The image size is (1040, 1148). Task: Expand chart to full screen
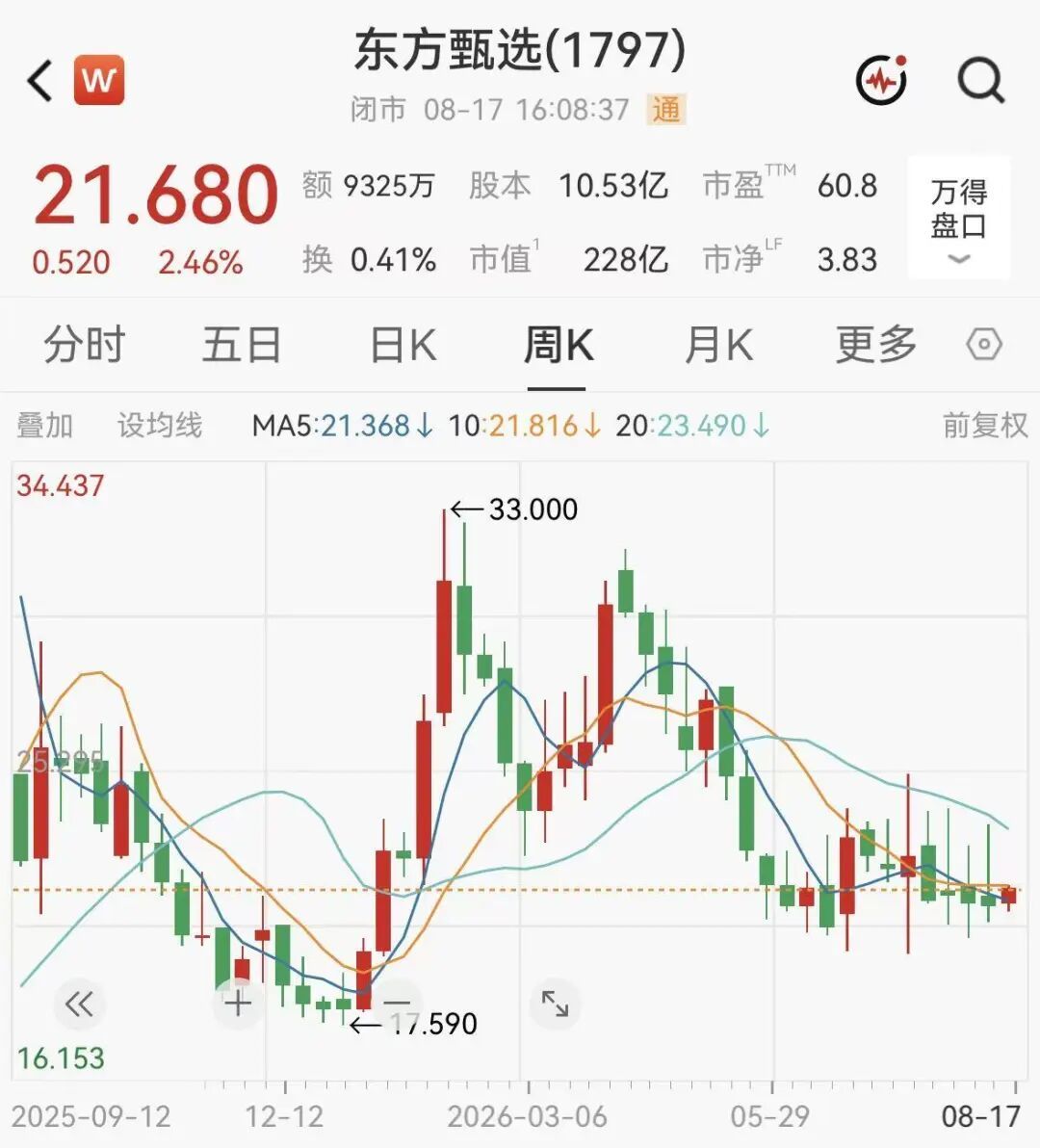555,1004
